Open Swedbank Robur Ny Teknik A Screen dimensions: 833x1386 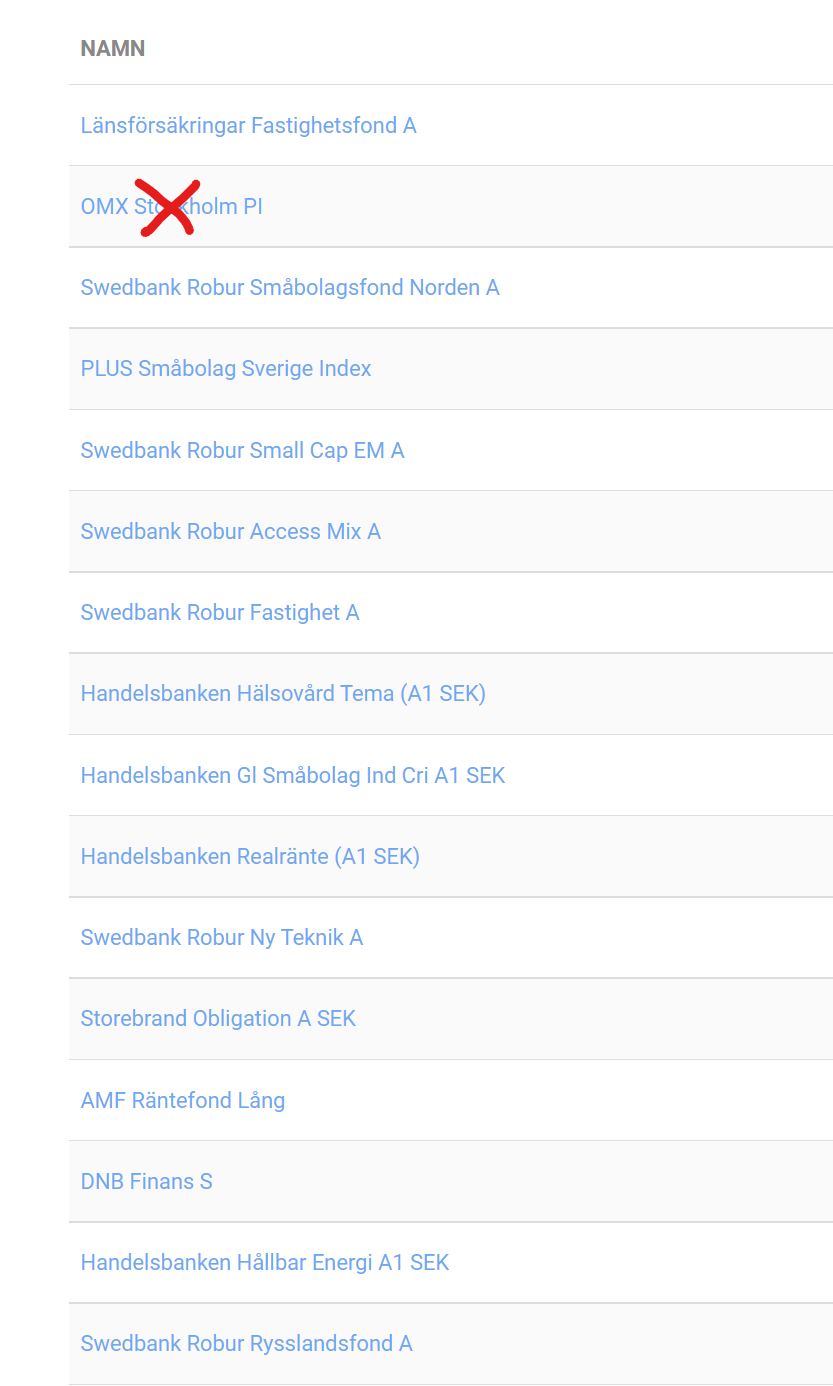coord(221,938)
